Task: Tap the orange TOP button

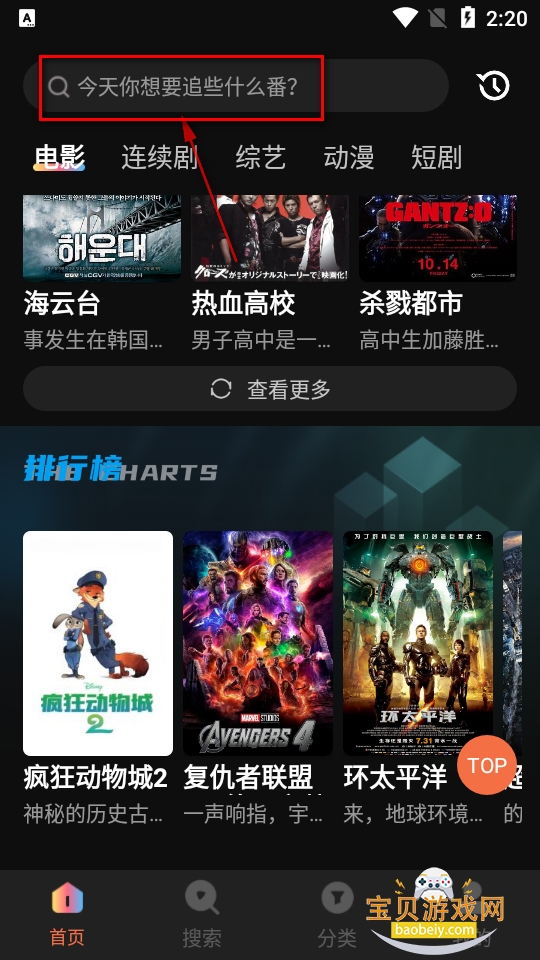Action: pos(487,765)
